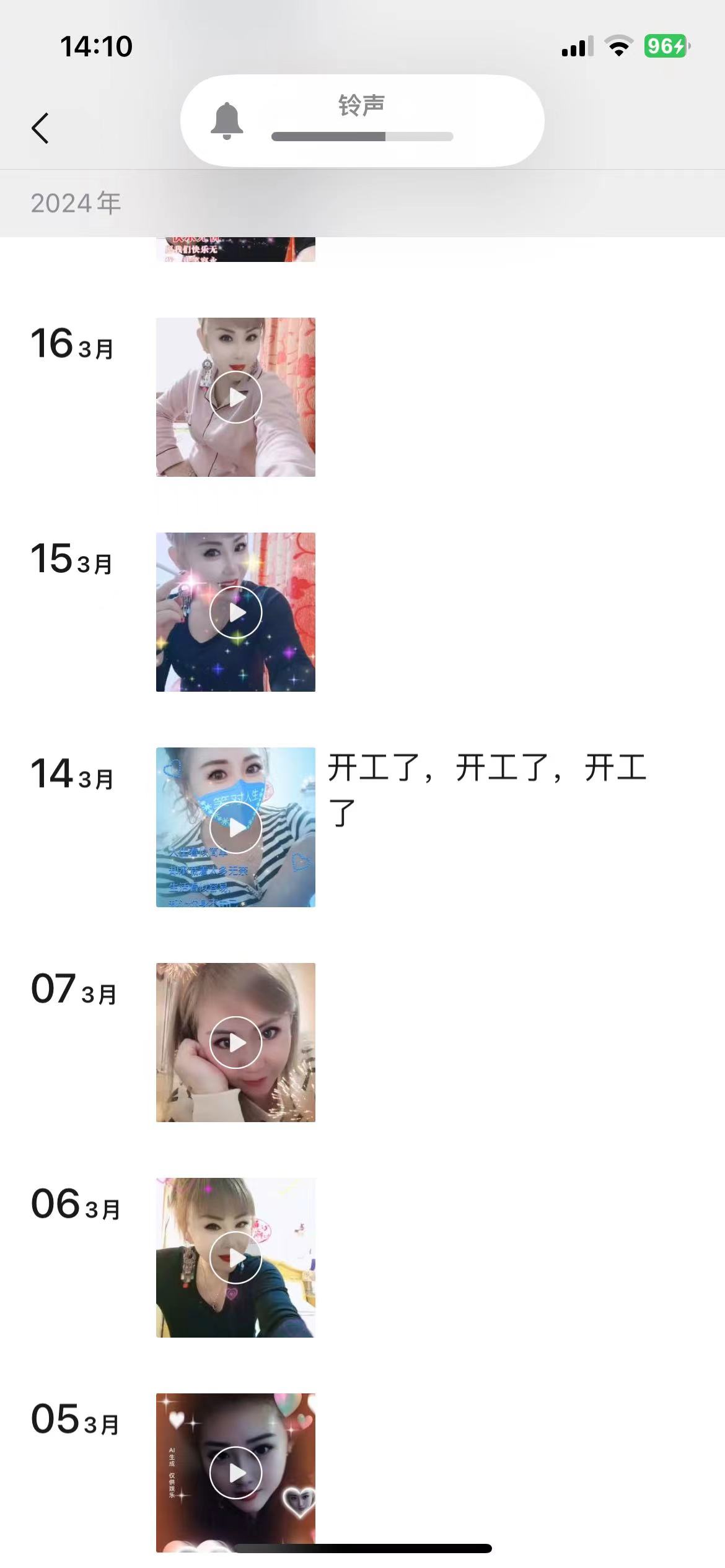Play the video posted on 16 March
The image size is (725, 1568).
pos(235,397)
